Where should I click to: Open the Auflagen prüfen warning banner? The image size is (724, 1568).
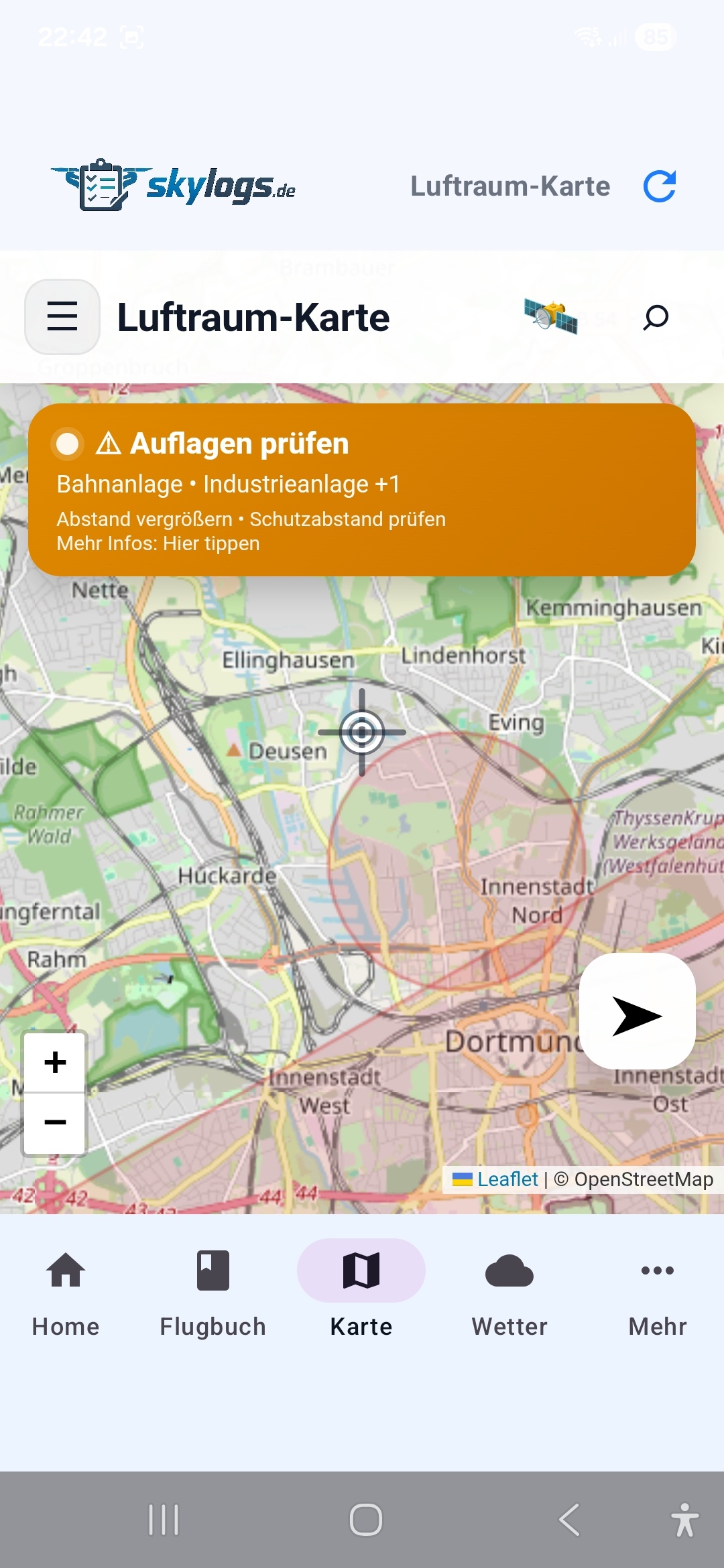[x=361, y=490]
